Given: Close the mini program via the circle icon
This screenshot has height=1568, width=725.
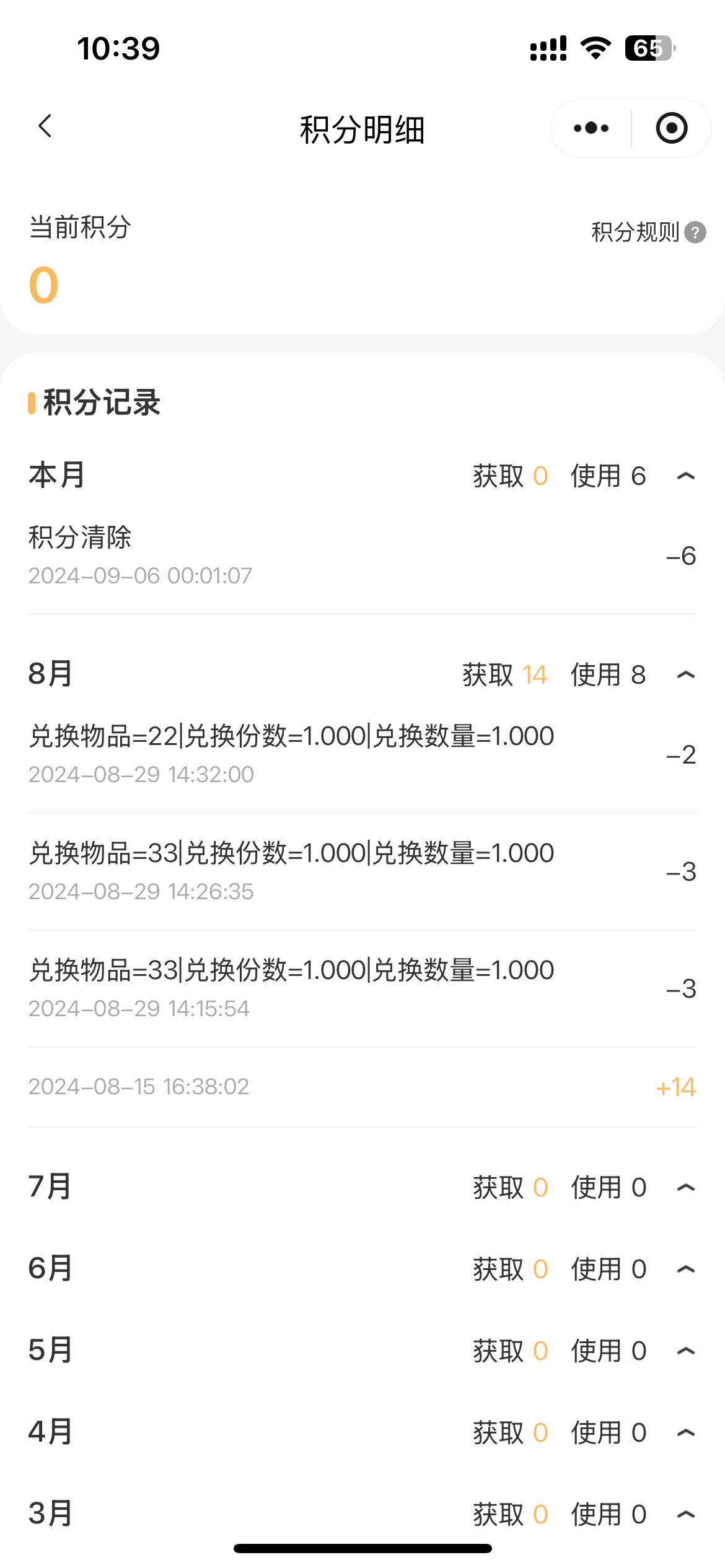Looking at the screenshot, I should coord(672,128).
